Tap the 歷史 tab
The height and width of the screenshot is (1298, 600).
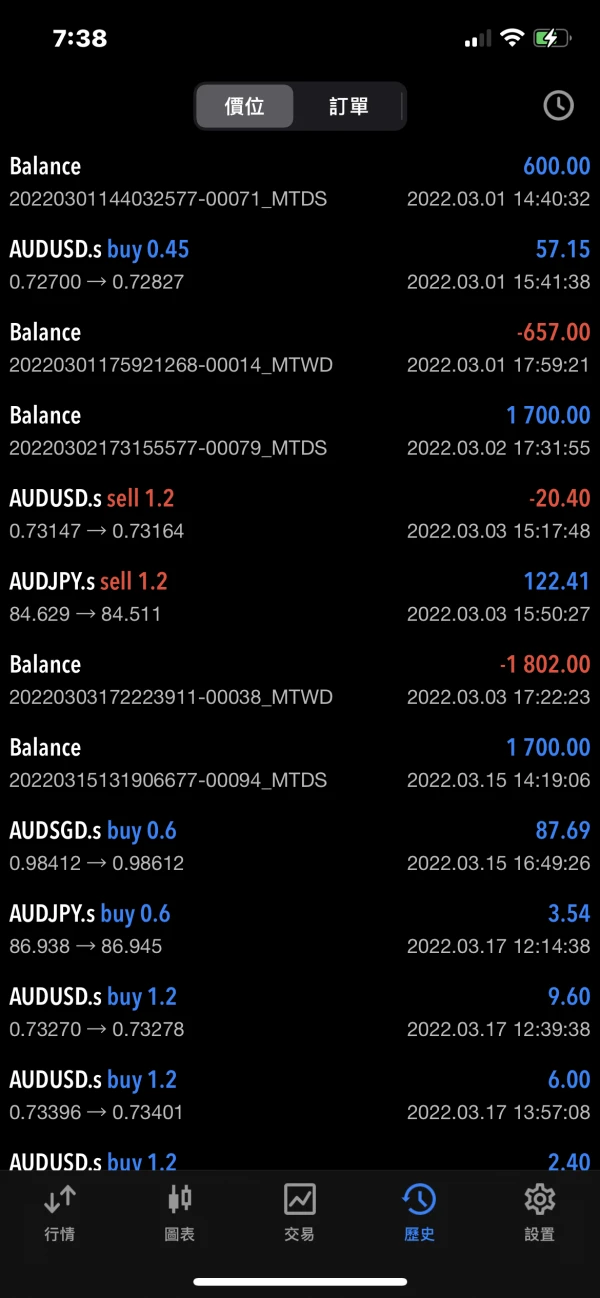[x=419, y=1210]
